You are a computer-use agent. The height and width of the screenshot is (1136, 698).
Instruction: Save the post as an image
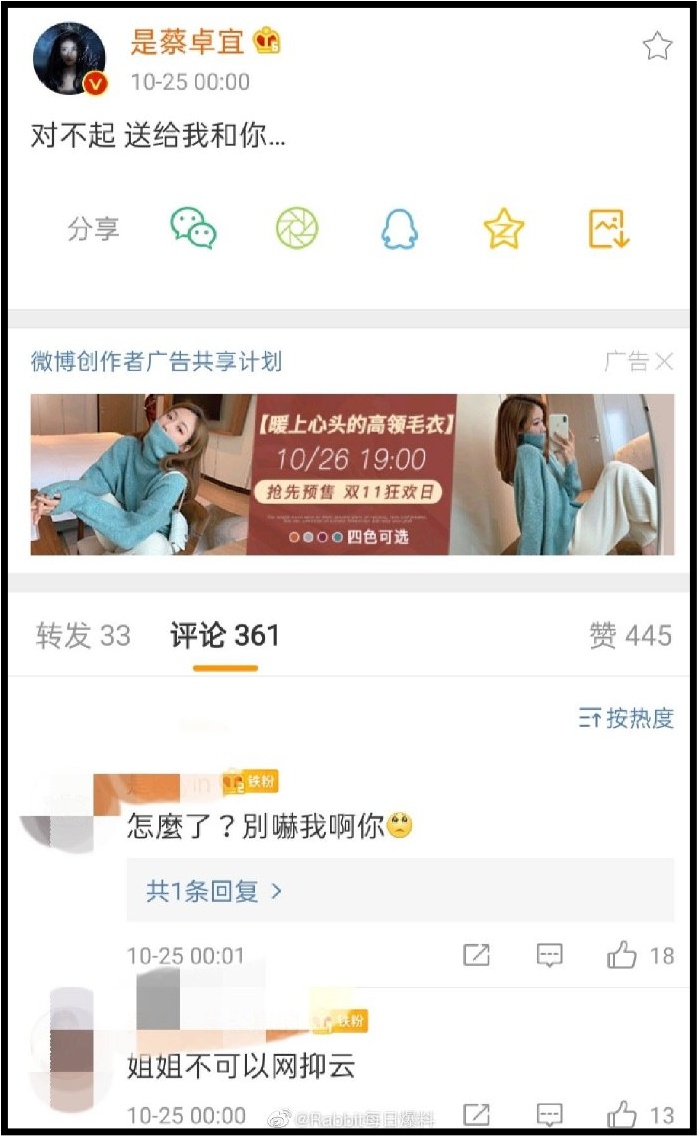pos(608,229)
